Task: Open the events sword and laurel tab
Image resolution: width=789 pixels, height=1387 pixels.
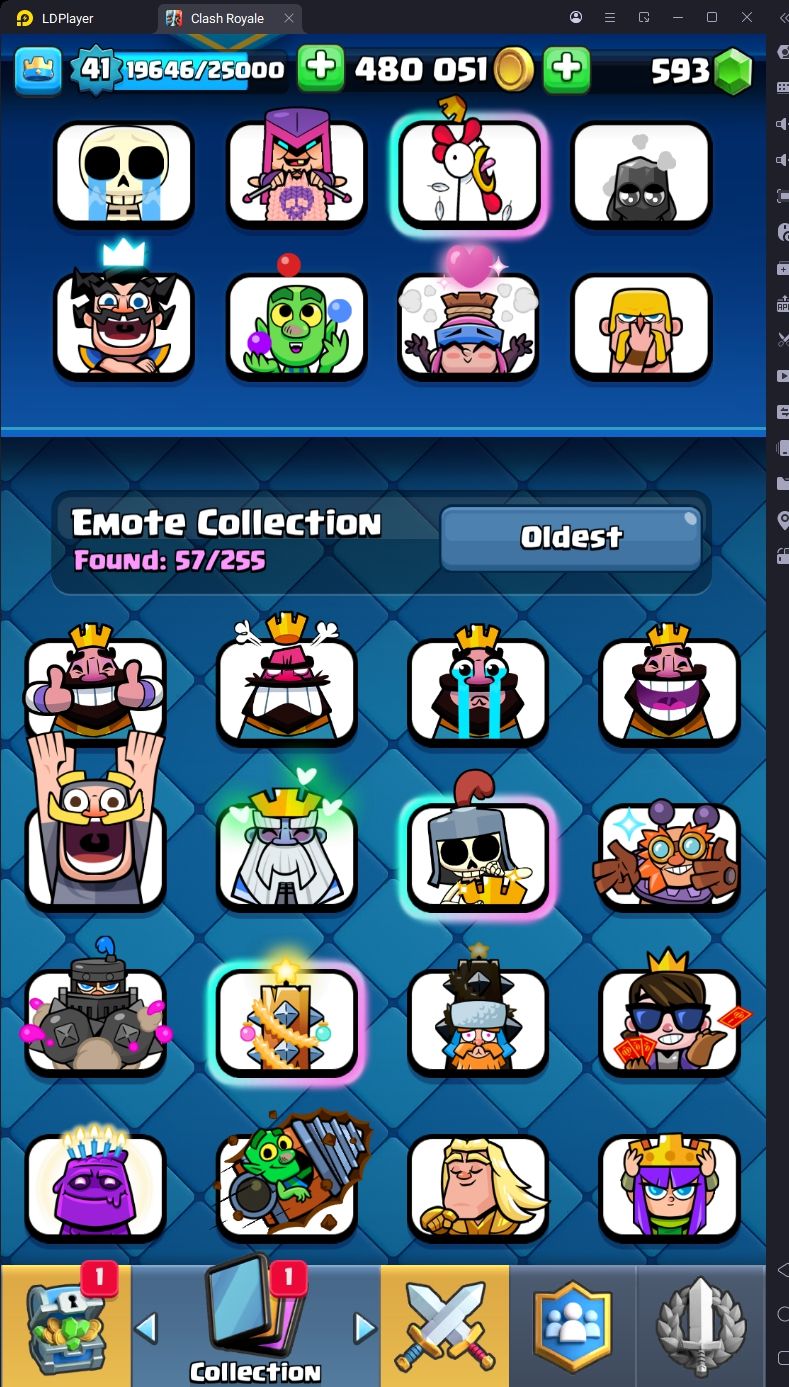Action: [x=700, y=1325]
